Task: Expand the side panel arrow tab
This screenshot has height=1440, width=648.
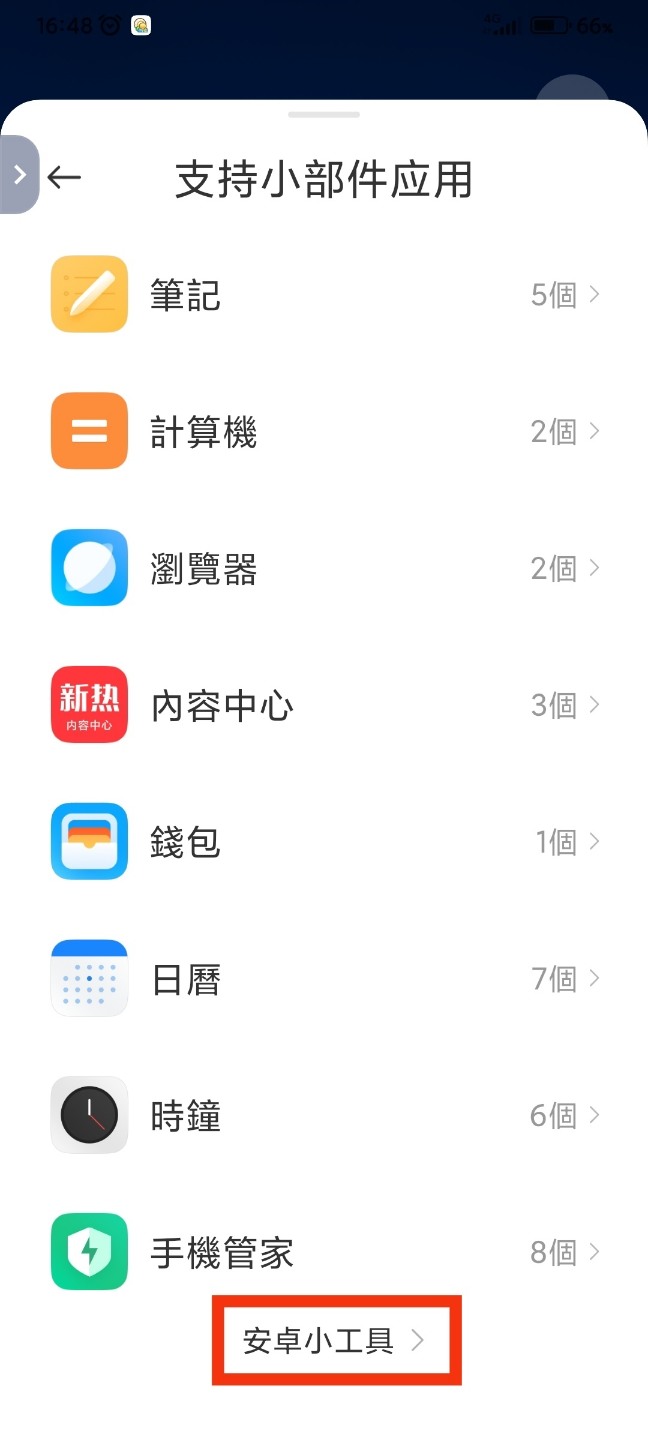Action: [x=19, y=175]
